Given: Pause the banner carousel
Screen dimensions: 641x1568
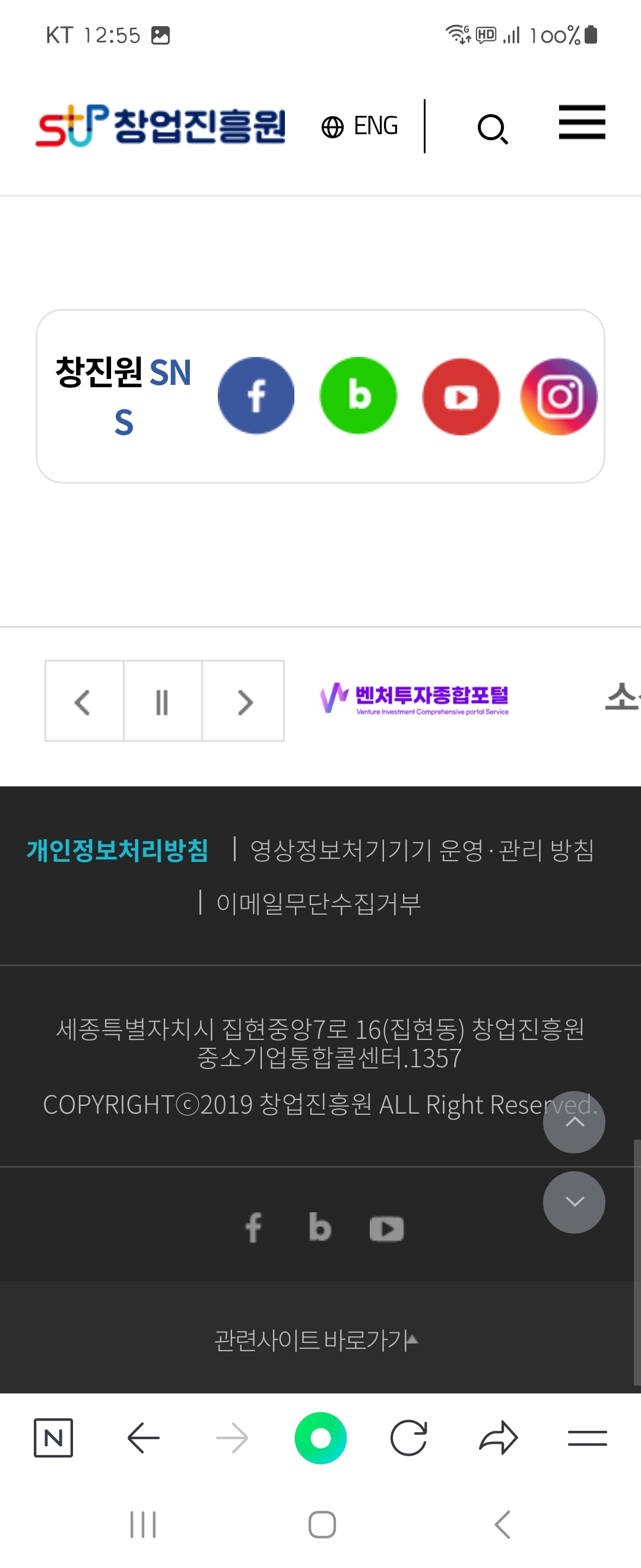Looking at the screenshot, I should coord(163,701).
